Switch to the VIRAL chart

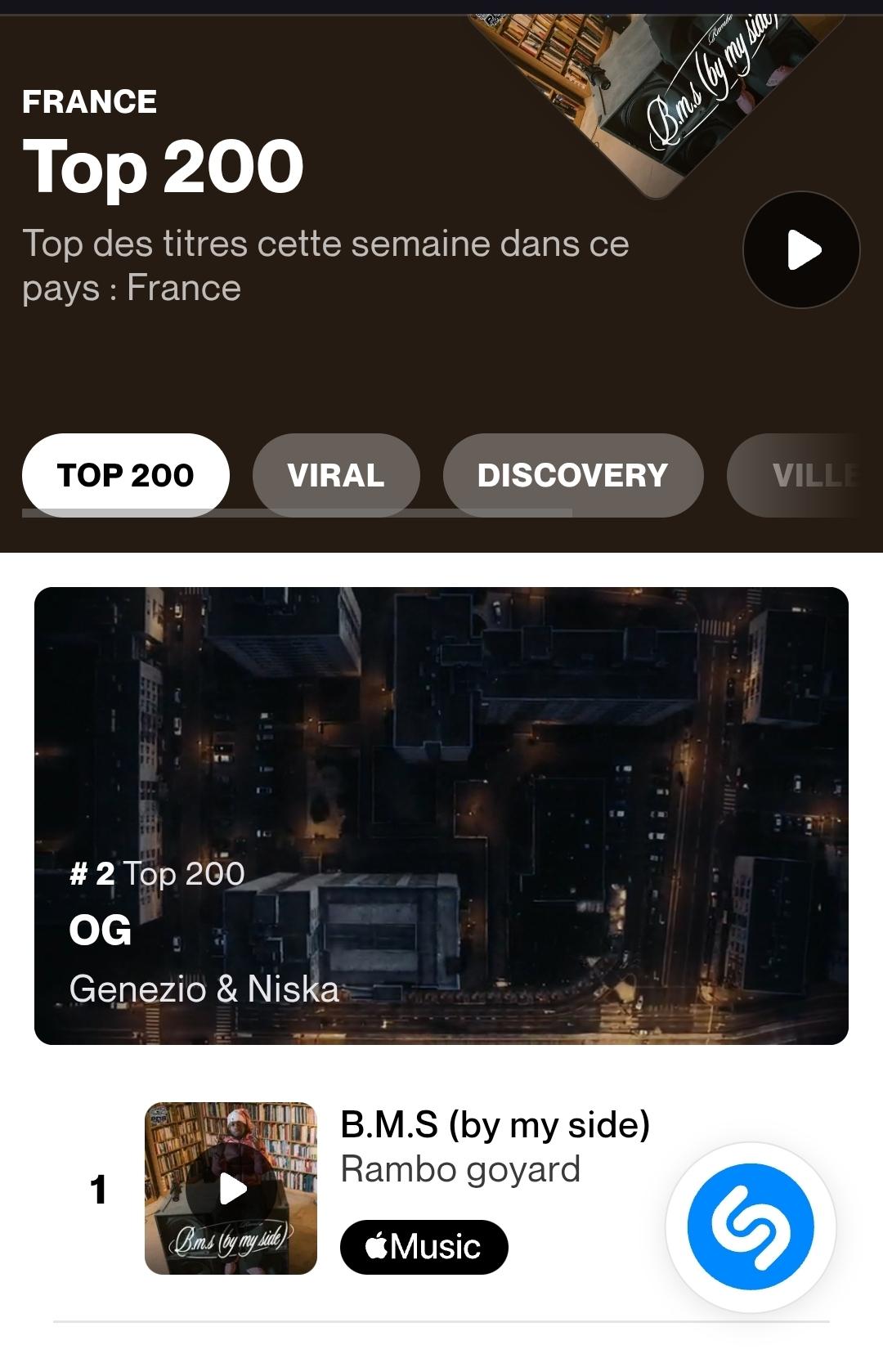click(336, 475)
